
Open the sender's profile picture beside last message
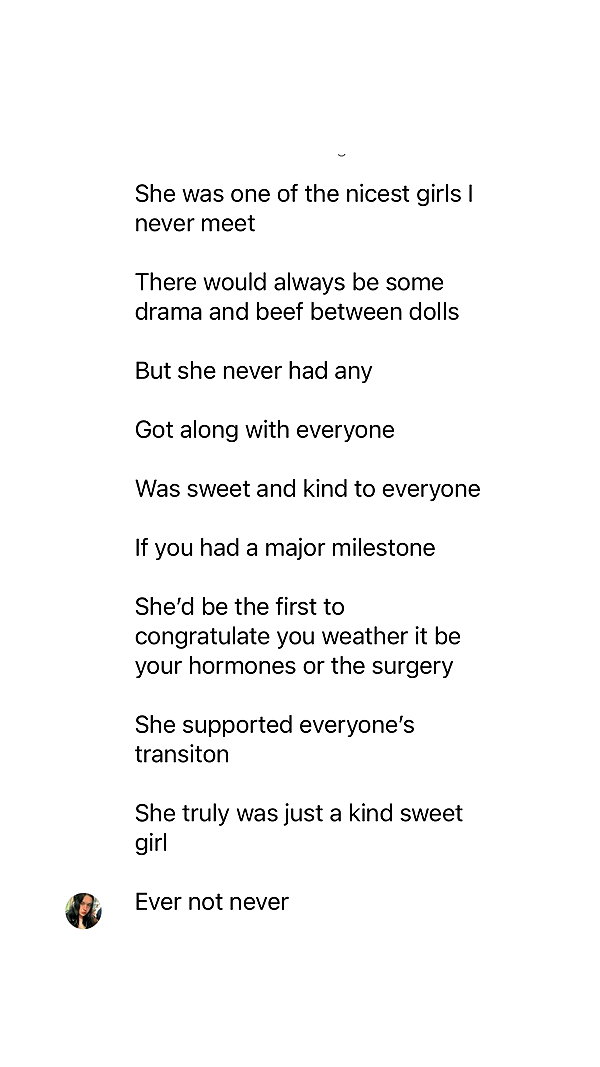[84, 910]
